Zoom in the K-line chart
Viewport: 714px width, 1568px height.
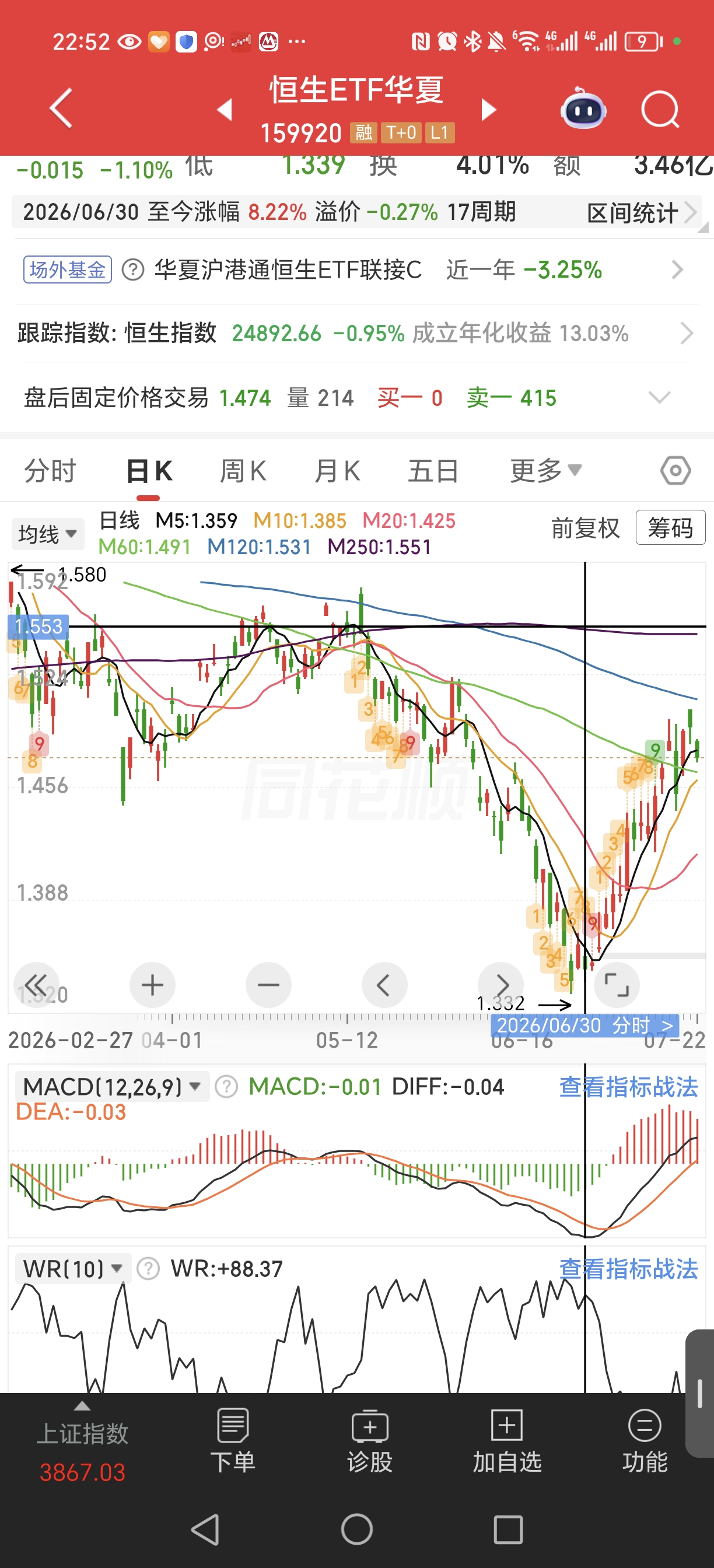[152, 985]
